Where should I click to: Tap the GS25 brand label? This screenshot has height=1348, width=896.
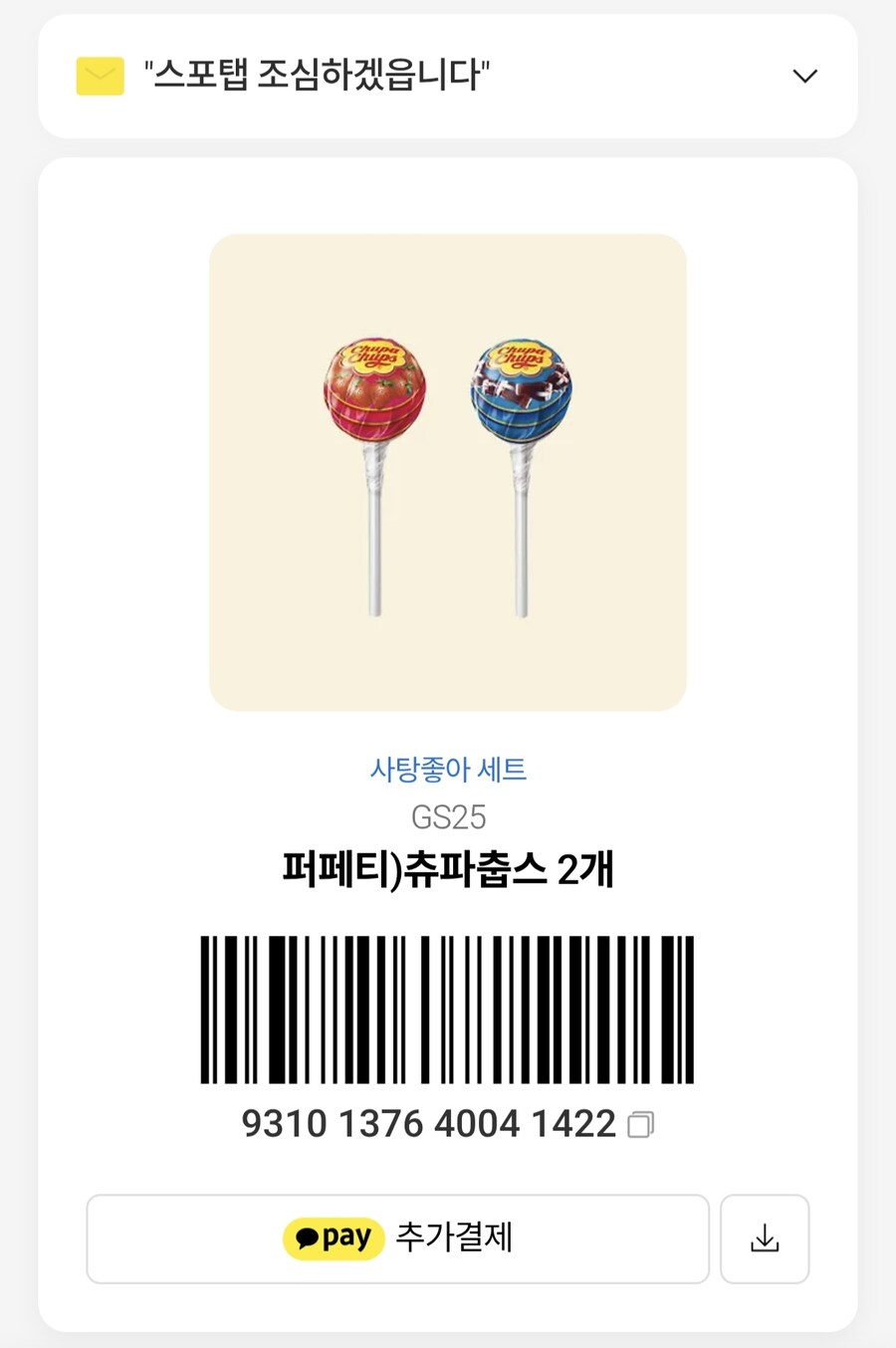tap(448, 817)
